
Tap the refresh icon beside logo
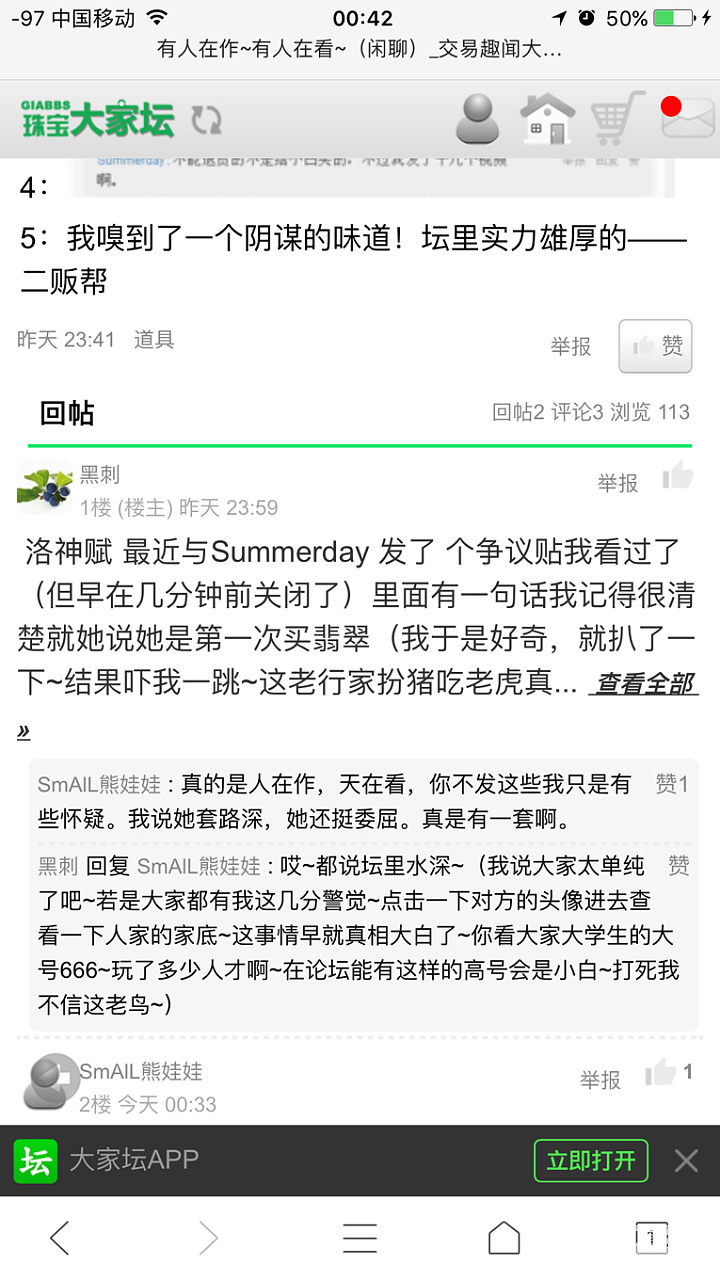pos(207,120)
